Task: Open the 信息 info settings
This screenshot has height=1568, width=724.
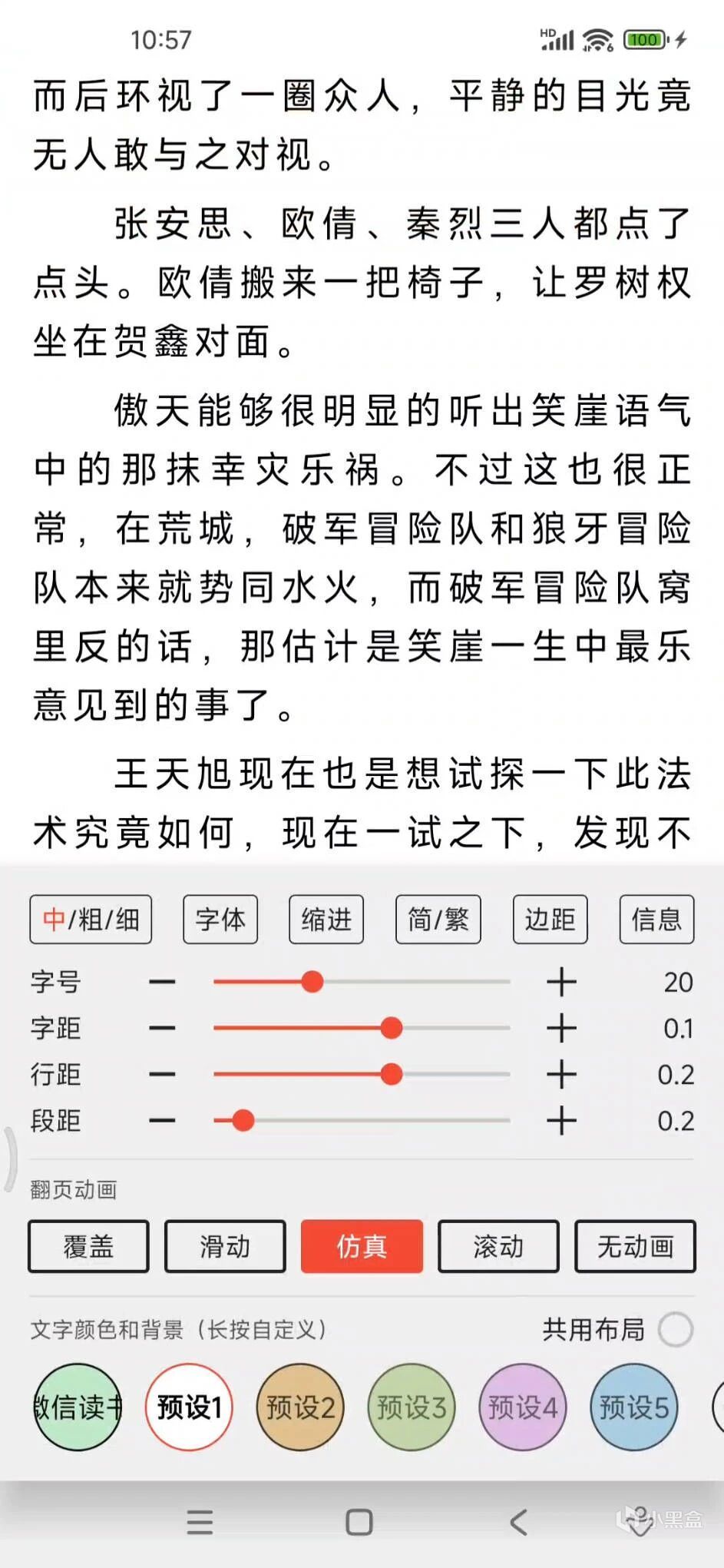Action: pos(656,919)
